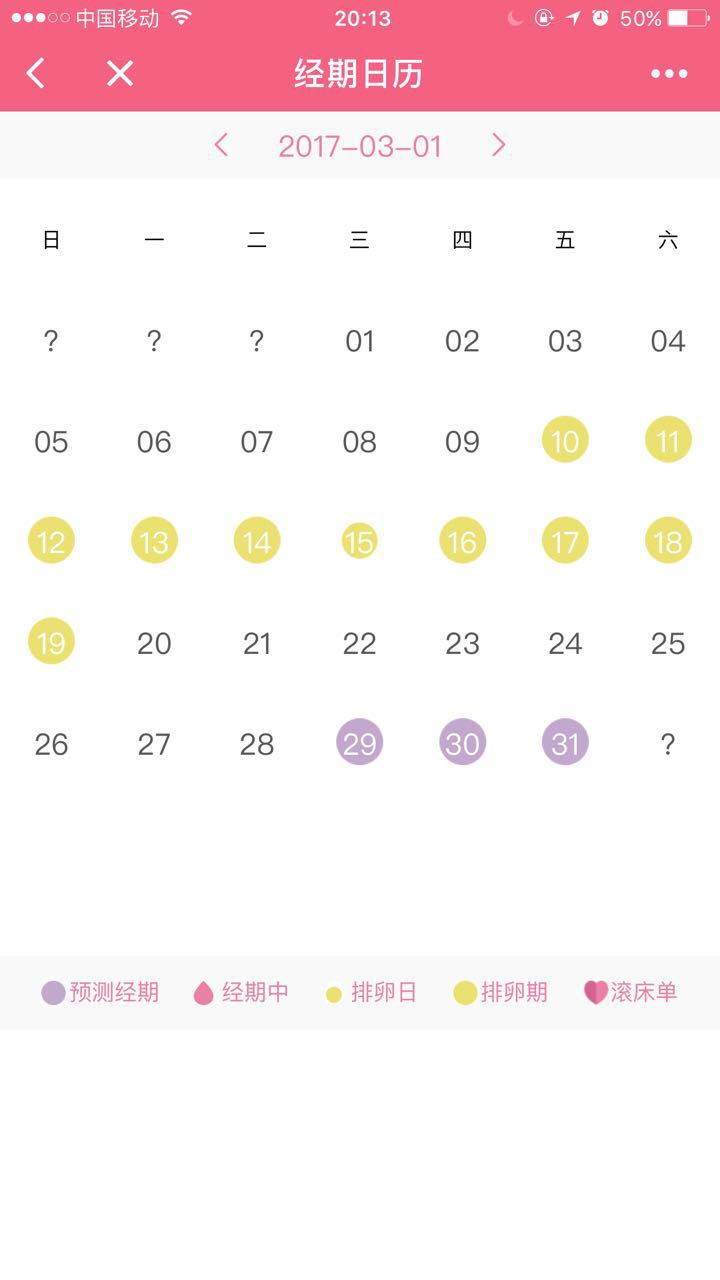
Task: Select day 01 on the calendar
Action: 360,341
